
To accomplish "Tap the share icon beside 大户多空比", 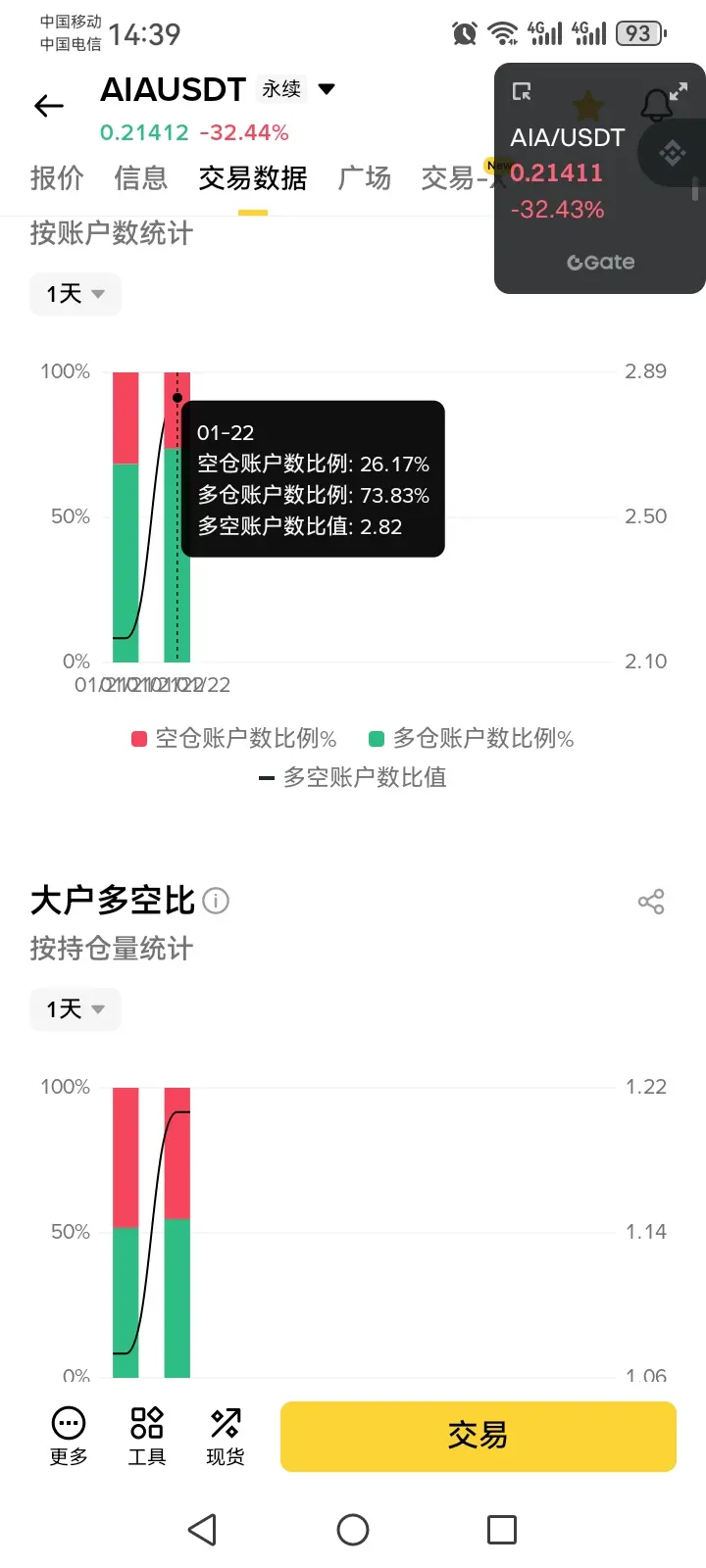I will 651,902.
